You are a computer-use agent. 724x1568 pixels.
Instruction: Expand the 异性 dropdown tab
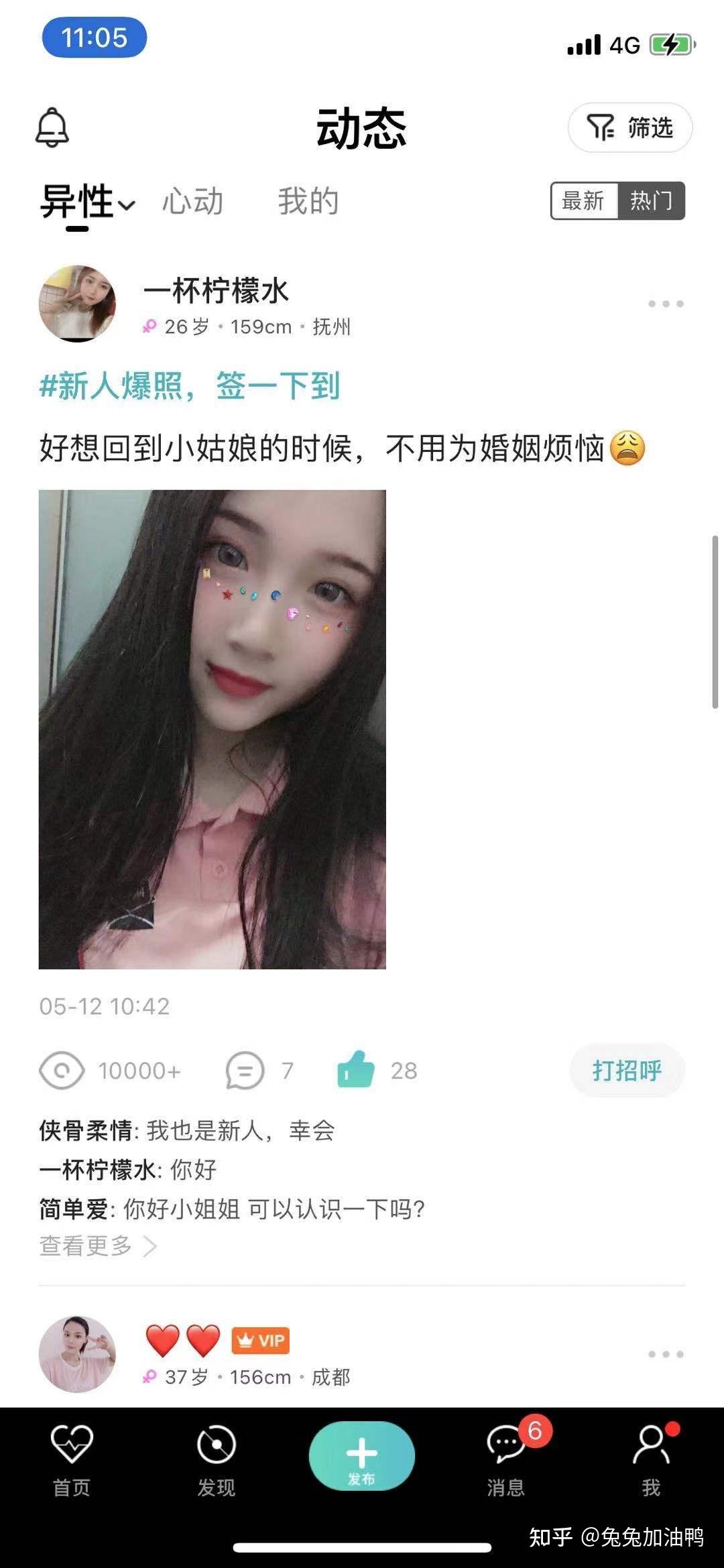pyautogui.click(x=87, y=202)
